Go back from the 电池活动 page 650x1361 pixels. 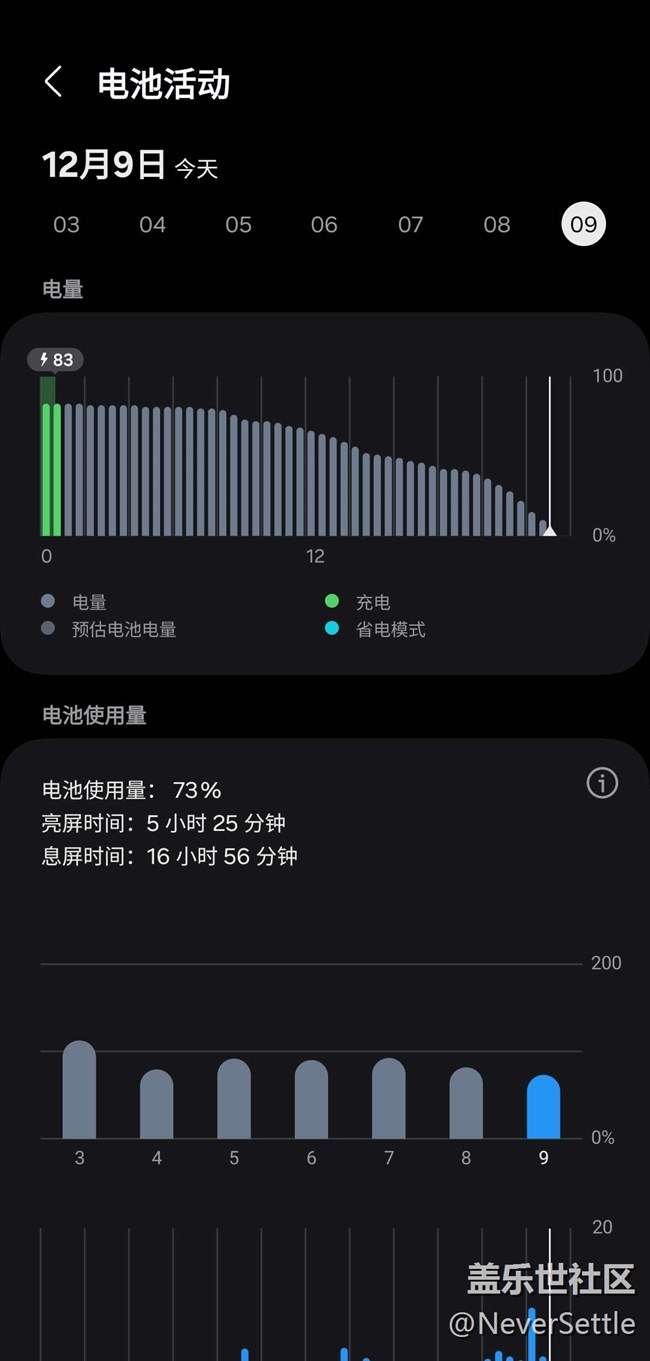pos(54,83)
